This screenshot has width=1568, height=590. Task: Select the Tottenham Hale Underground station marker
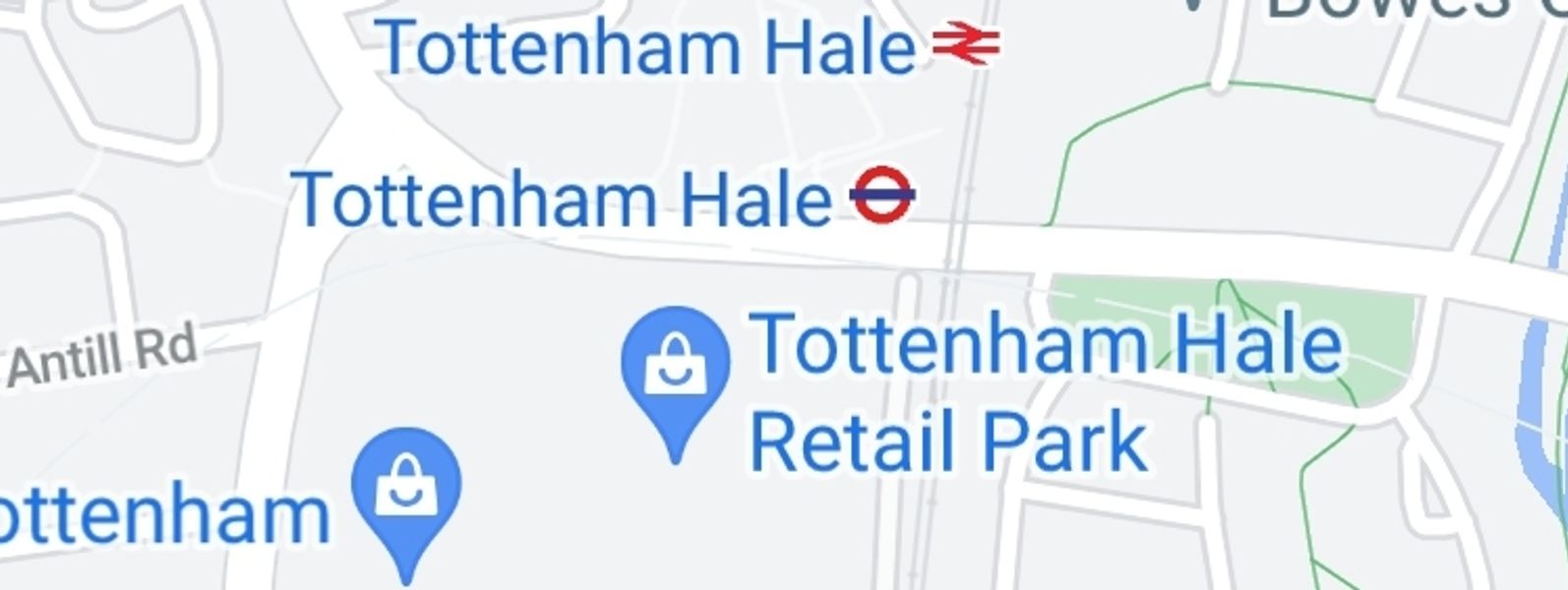(x=882, y=195)
